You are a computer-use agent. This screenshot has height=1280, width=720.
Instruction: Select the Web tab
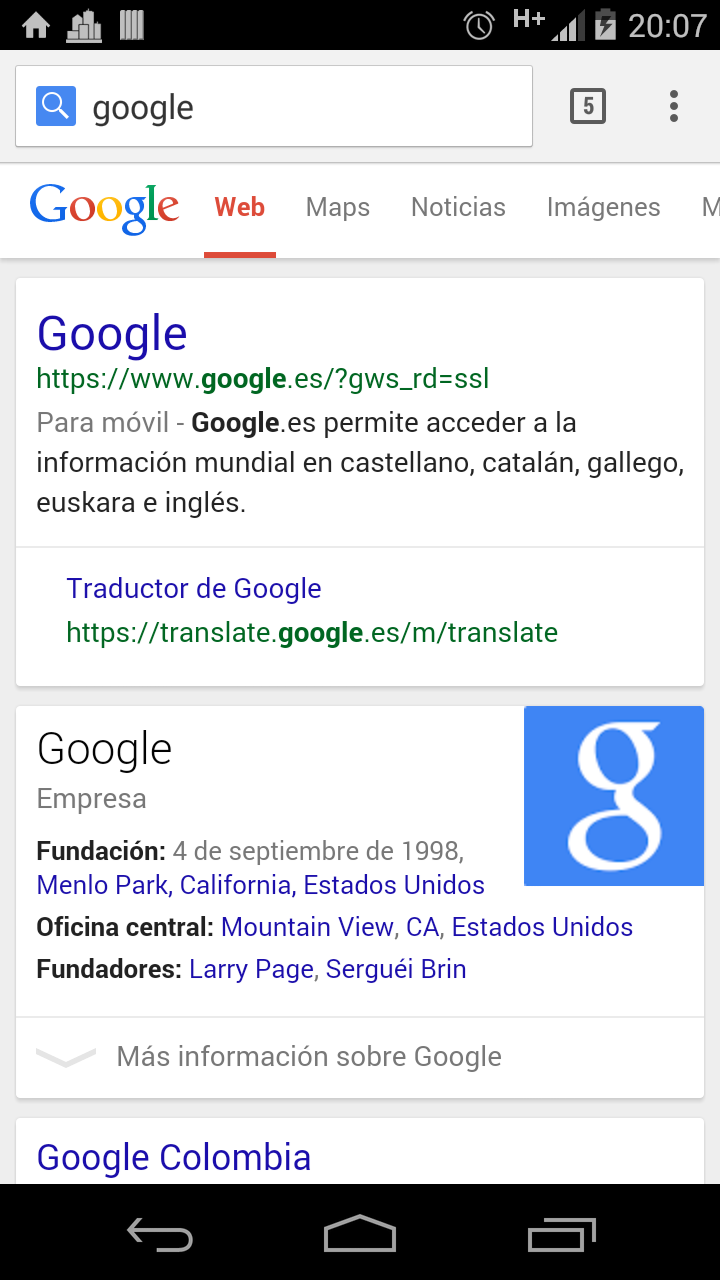pyautogui.click(x=240, y=207)
